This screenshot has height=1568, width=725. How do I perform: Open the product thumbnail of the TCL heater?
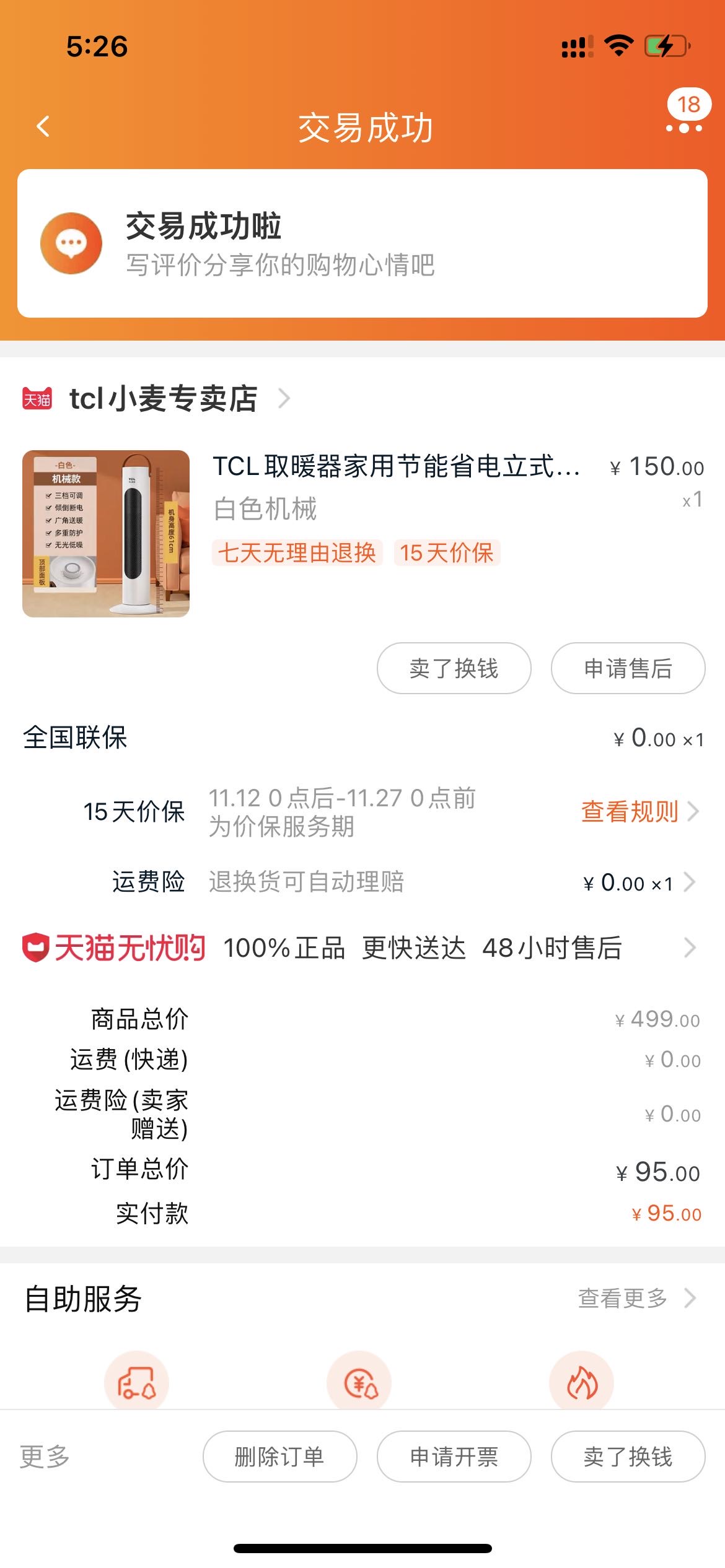pyautogui.click(x=108, y=534)
